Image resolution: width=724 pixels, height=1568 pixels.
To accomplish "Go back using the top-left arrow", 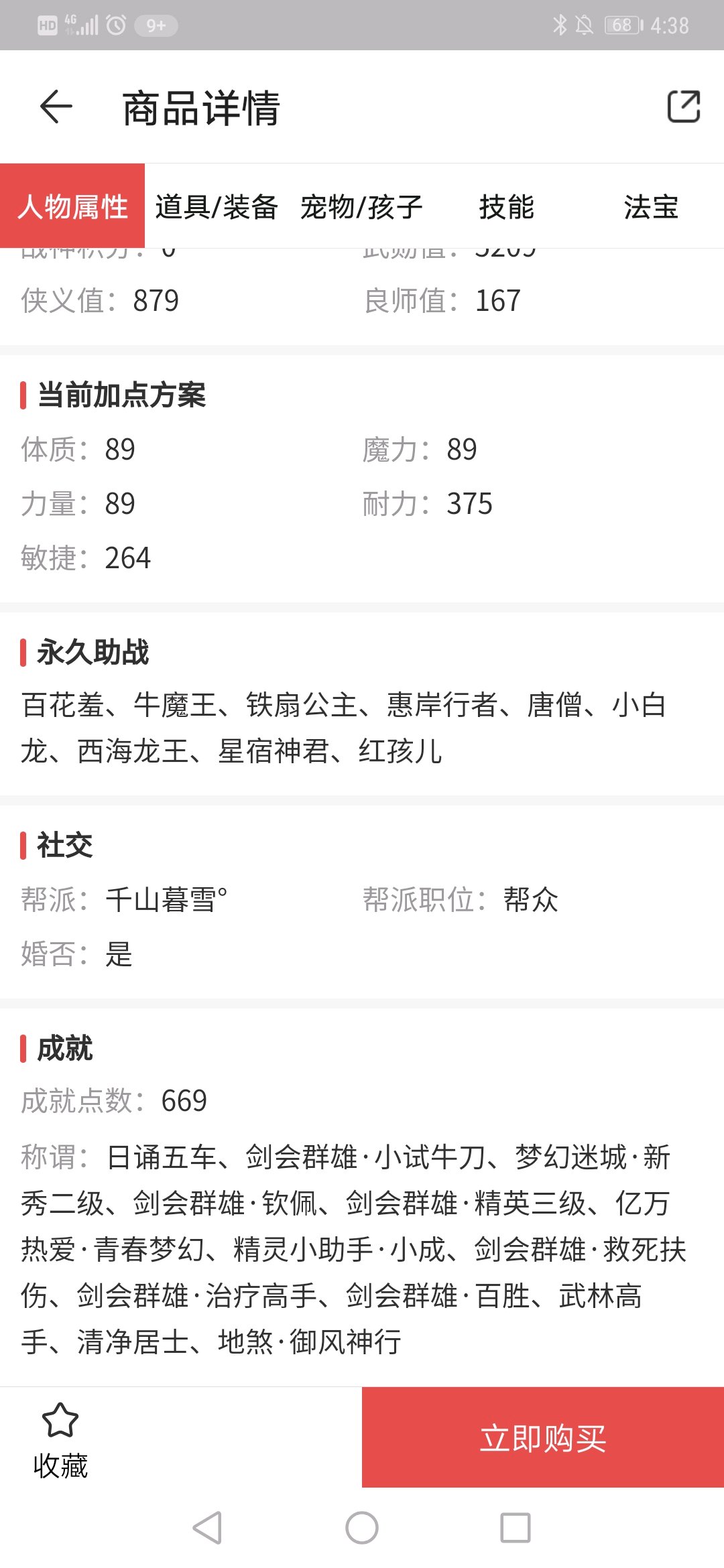I will [x=56, y=107].
